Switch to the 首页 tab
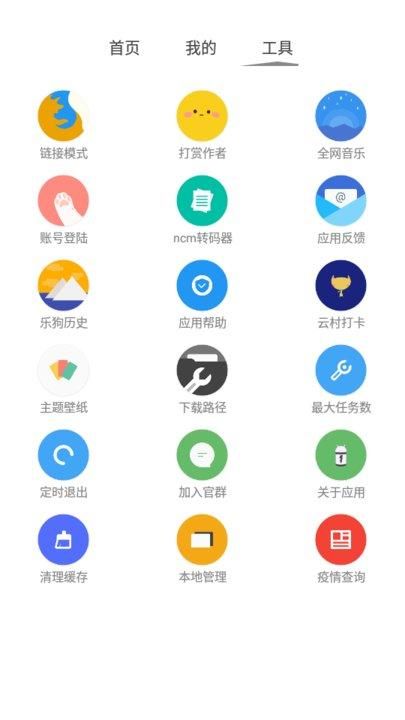The image size is (405, 720). pos(124,48)
